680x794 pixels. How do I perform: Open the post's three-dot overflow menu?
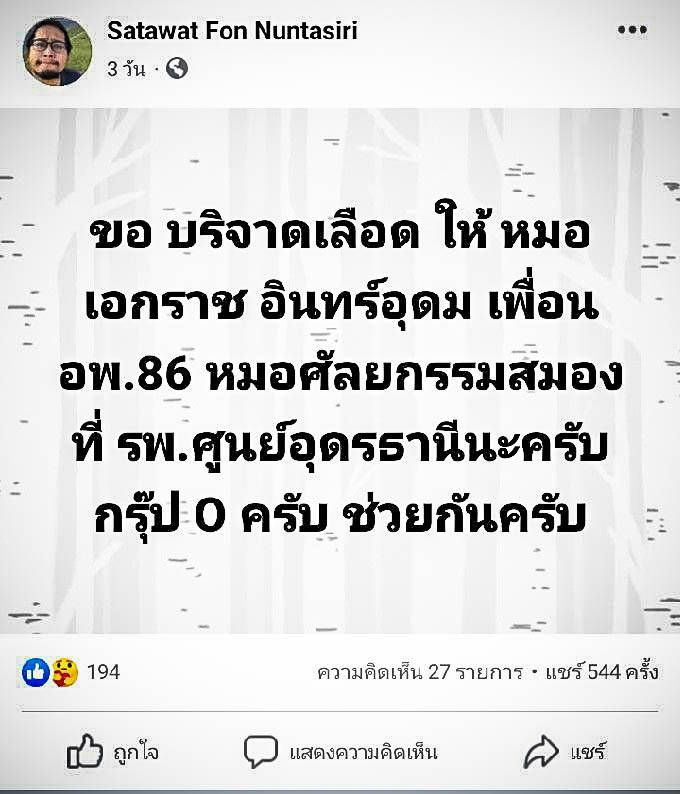point(632,31)
